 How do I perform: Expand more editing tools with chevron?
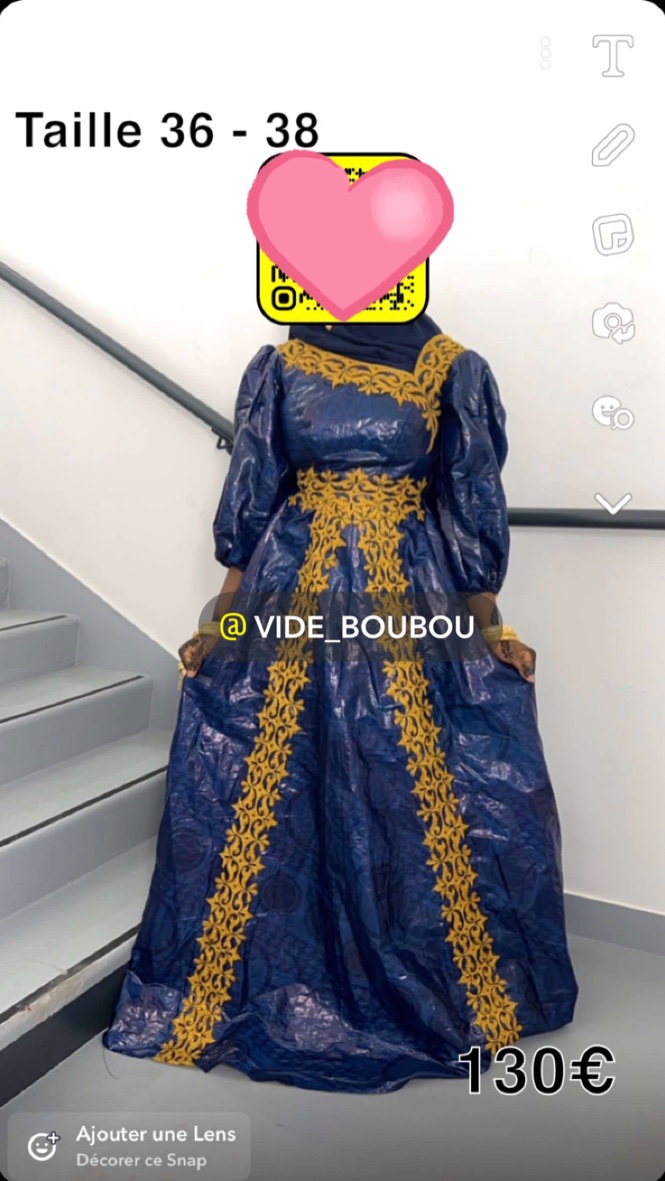[x=612, y=503]
